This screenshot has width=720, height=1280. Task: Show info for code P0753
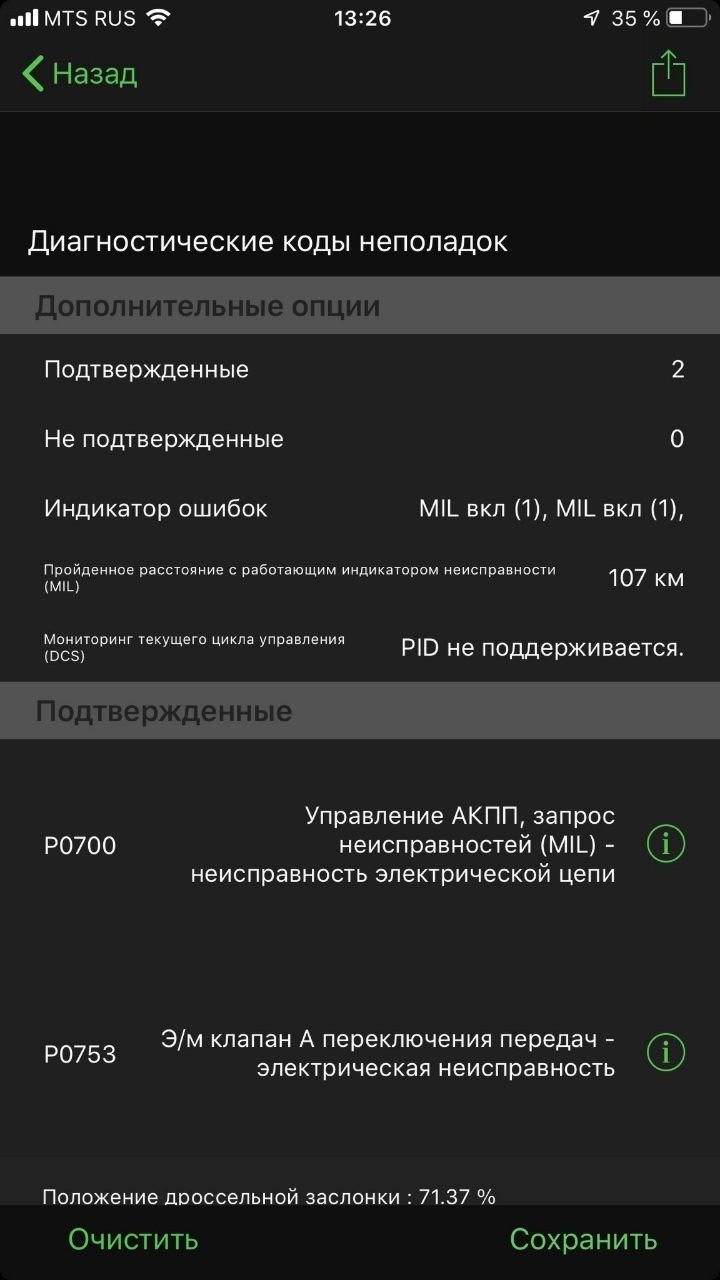[x=666, y=1052]
